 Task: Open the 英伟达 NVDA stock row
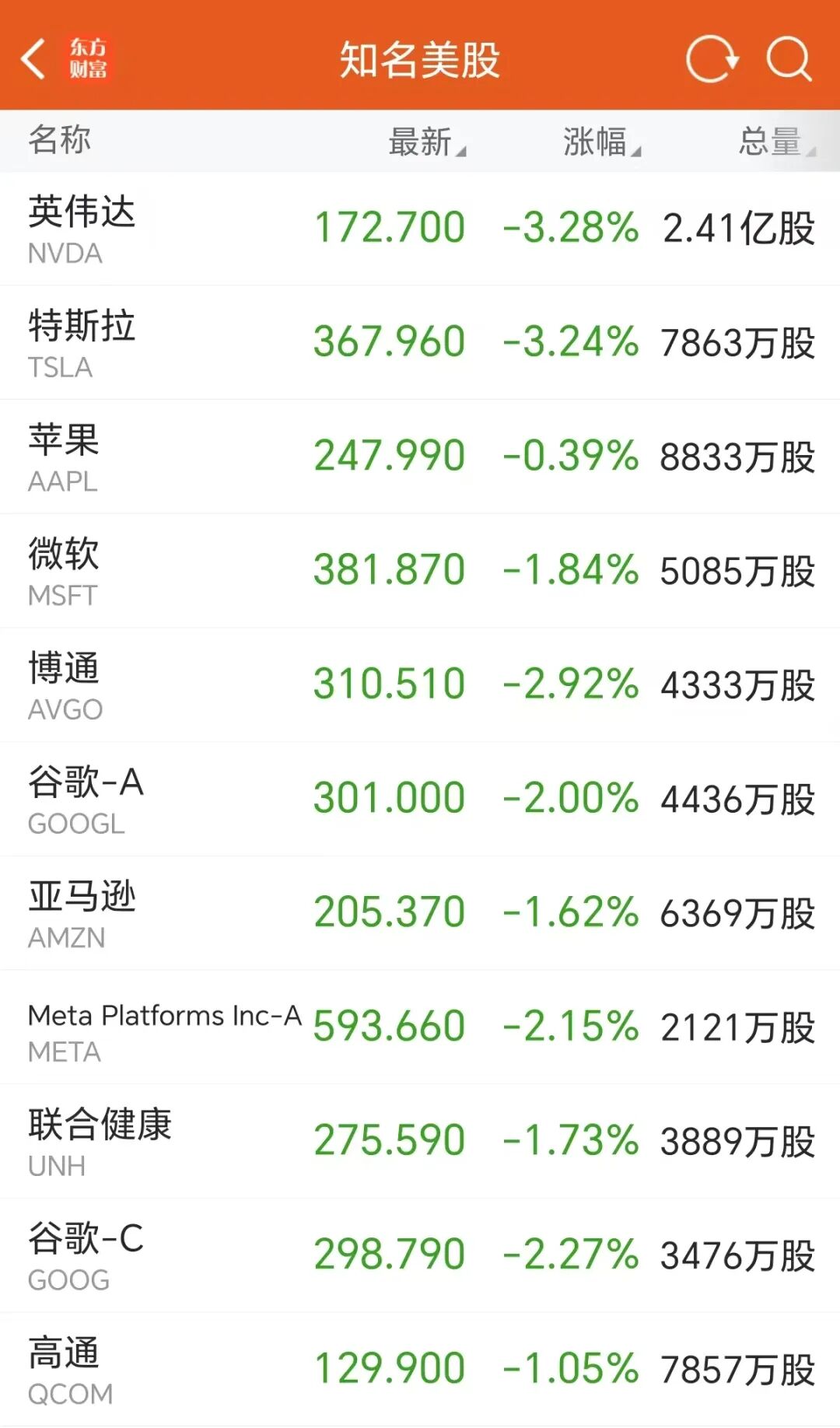[x=420, y=229]
